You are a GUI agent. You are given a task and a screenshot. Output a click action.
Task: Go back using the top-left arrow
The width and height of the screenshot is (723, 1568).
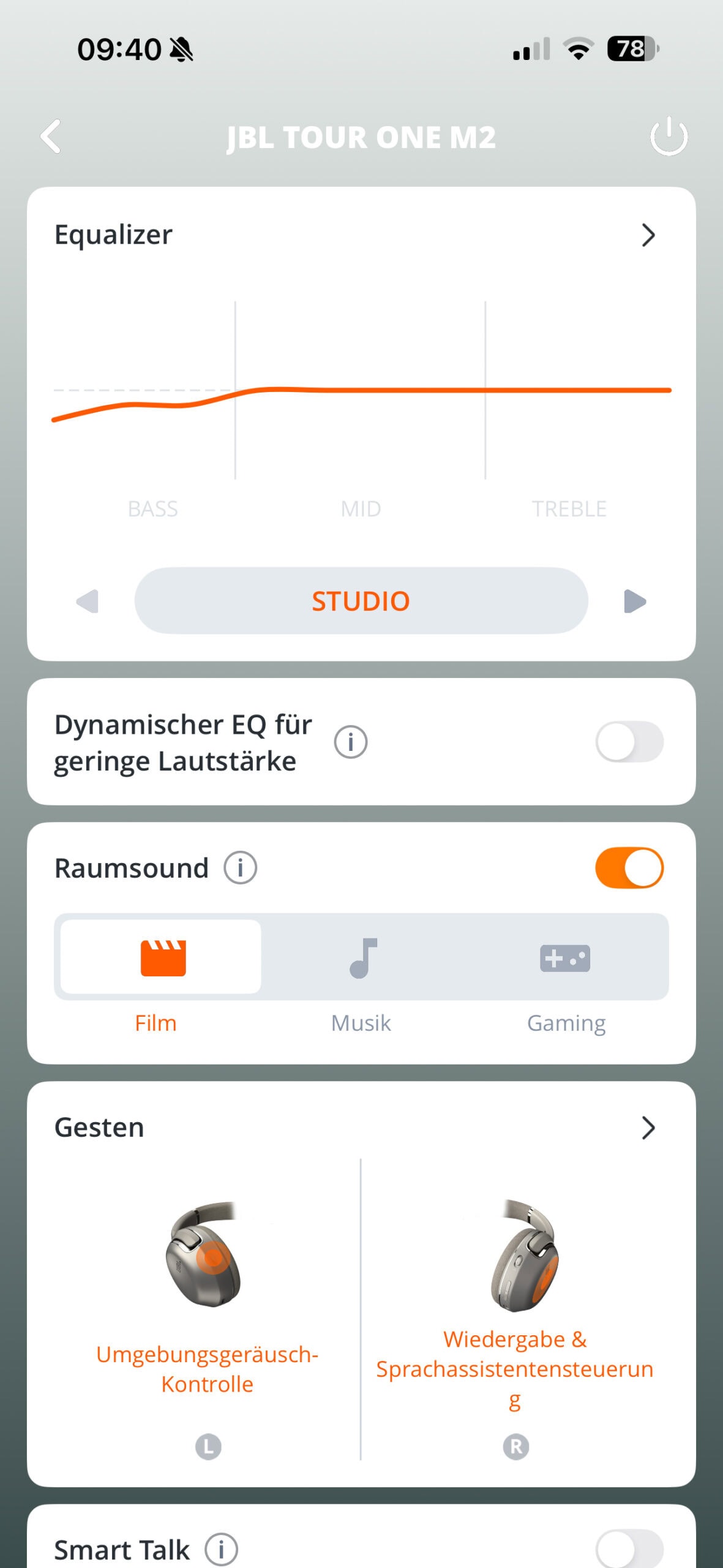click(51, 136)
